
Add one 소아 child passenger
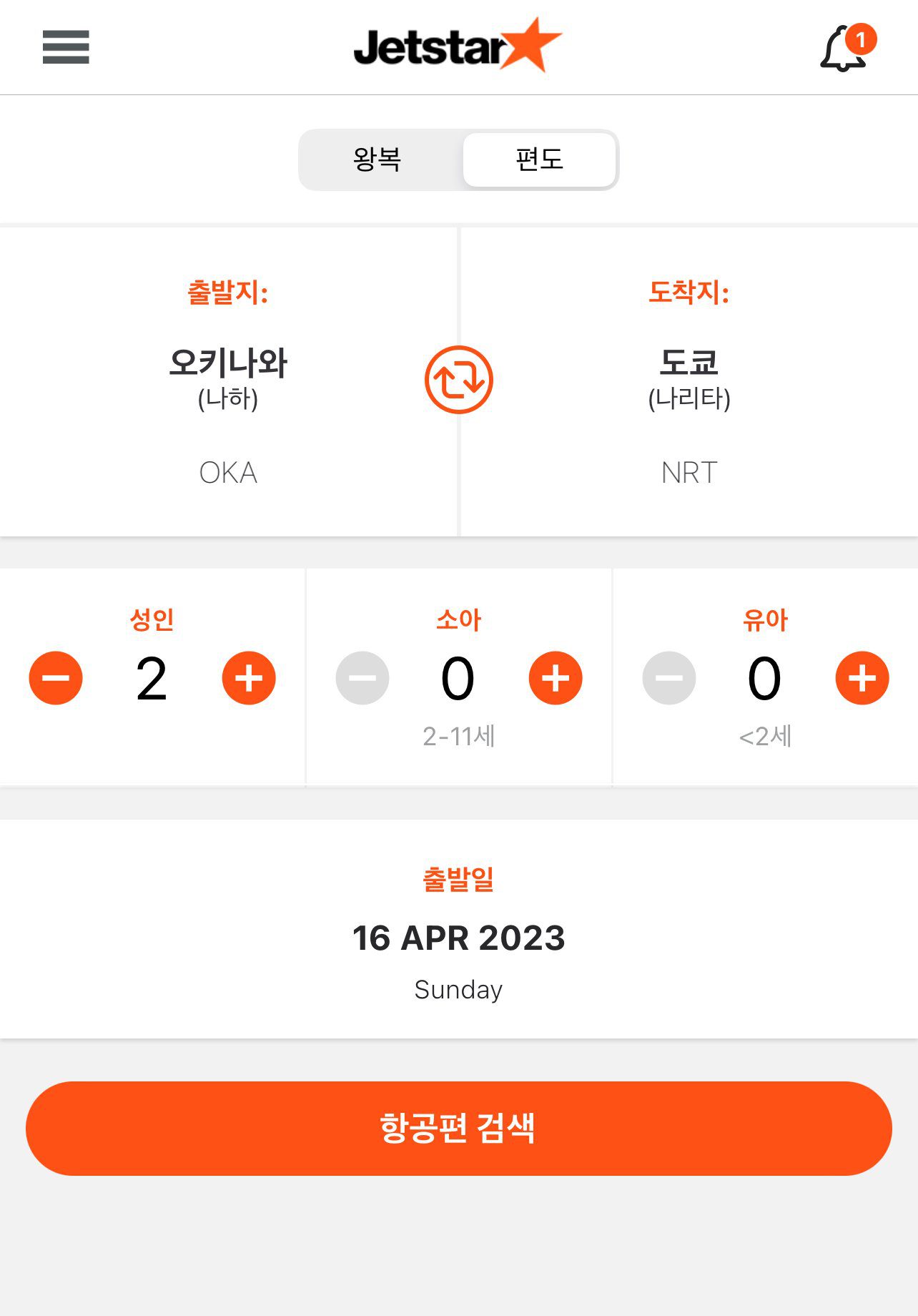[556, 678]
